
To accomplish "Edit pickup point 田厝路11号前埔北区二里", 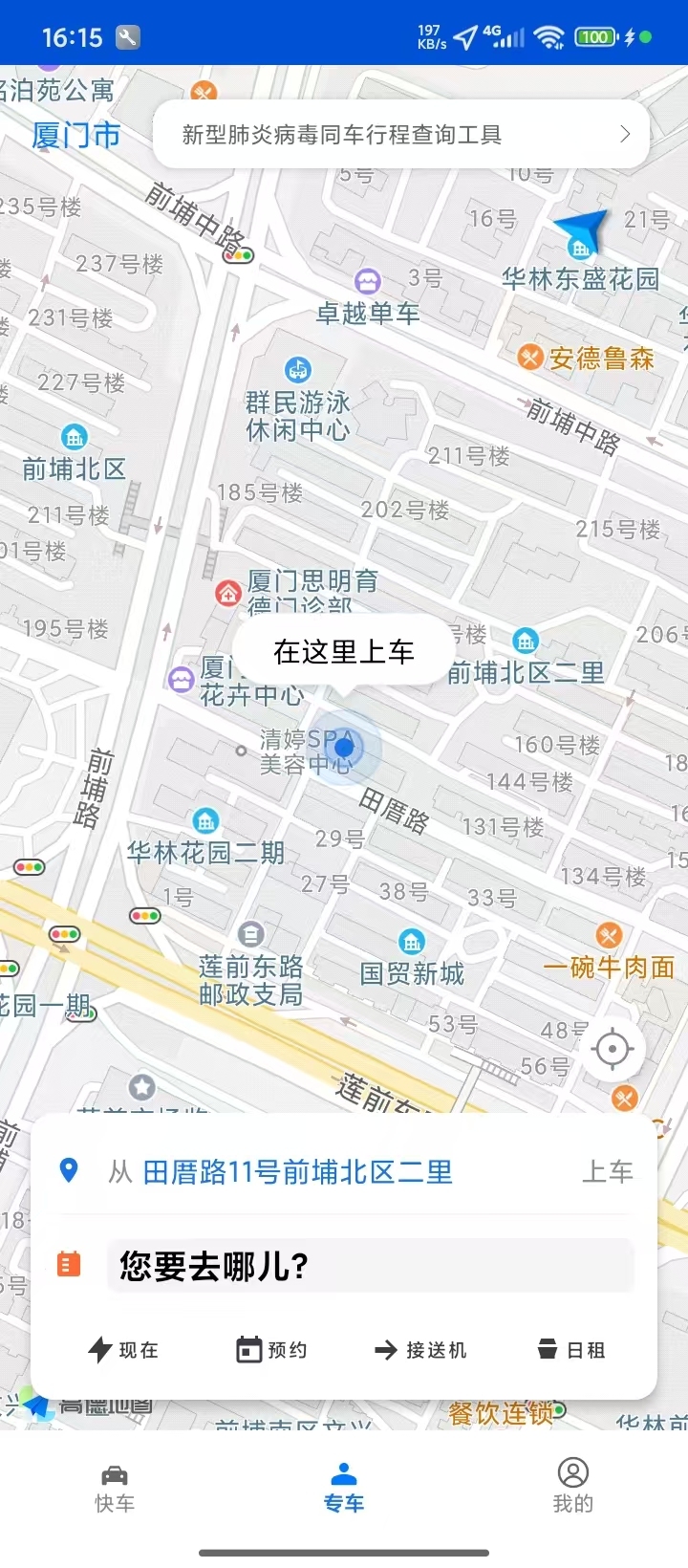I will (297, 1172).
